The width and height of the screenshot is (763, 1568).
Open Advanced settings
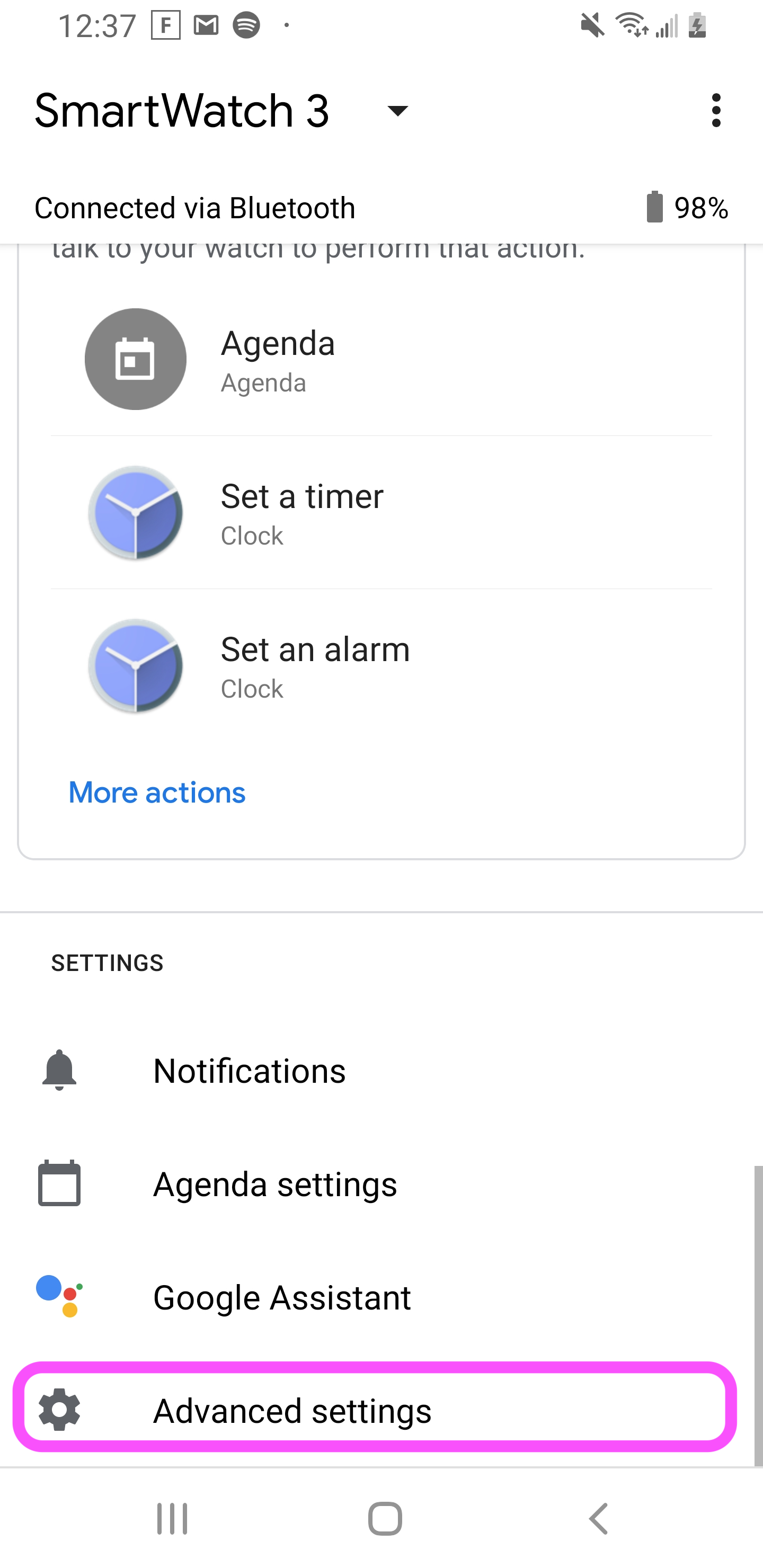tap(375, 1410)
